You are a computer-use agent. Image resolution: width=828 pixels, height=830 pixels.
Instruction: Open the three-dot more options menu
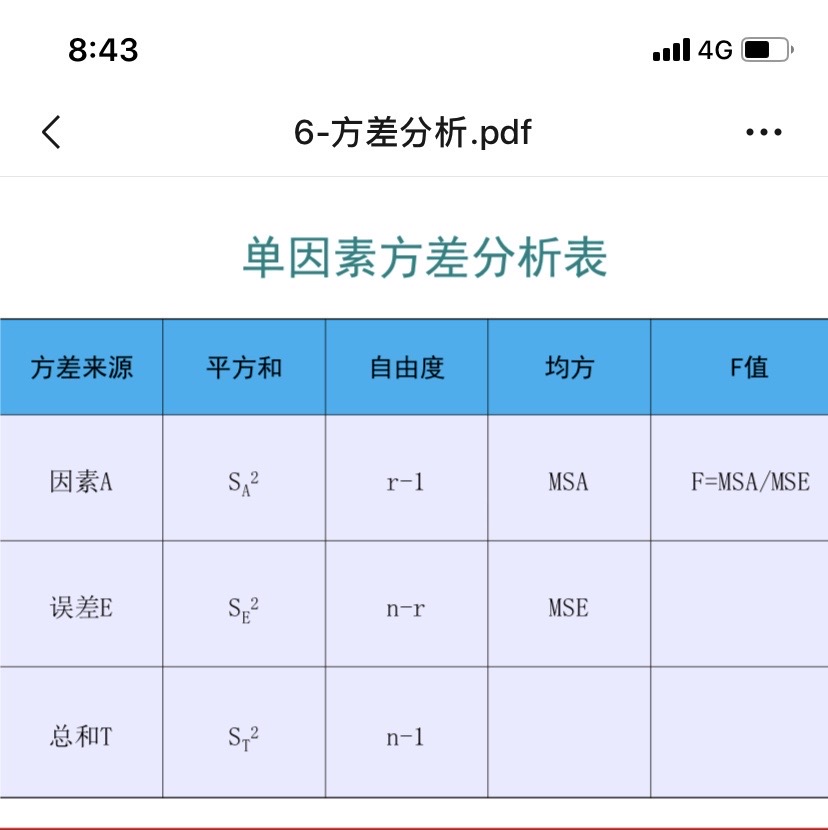764,132
